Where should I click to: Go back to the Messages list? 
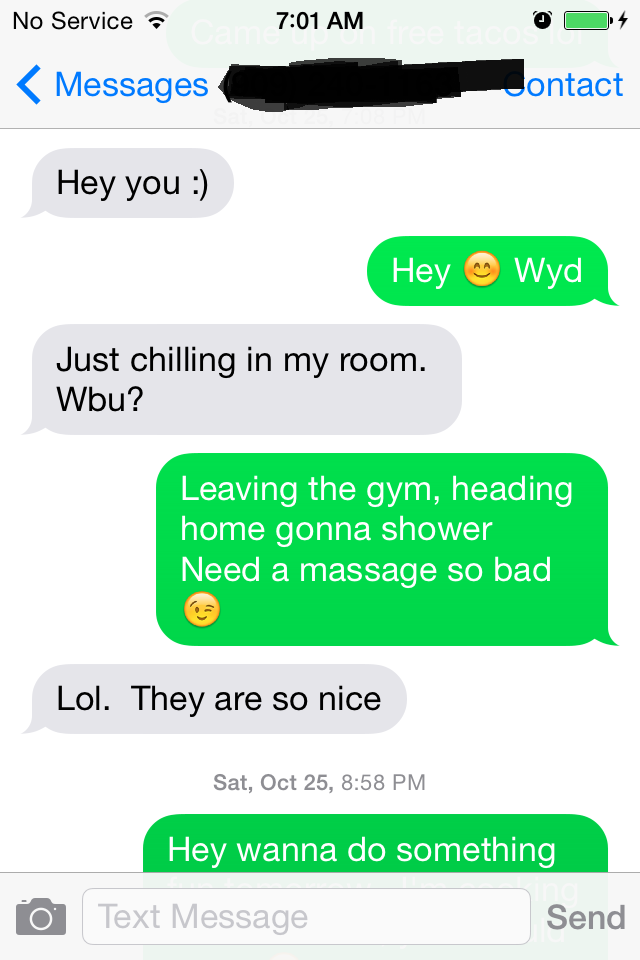click(110, 86)
